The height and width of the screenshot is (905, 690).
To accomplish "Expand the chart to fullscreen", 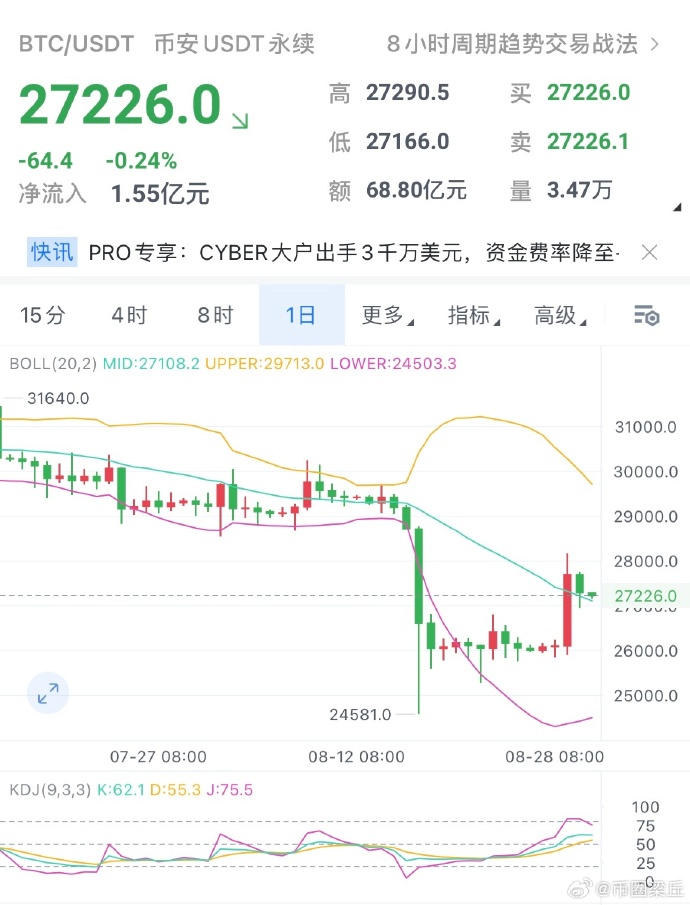I will tap(48, 692).
